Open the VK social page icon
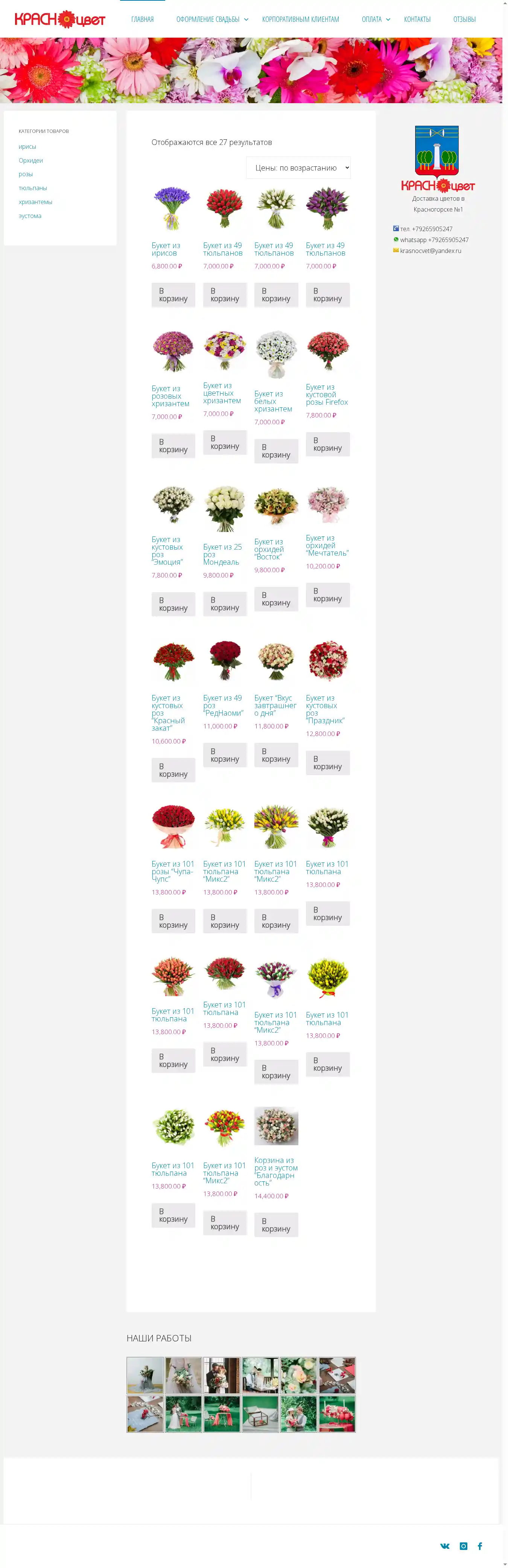The width and height of the screenshot is (508, 1568). click(445, 1546)
